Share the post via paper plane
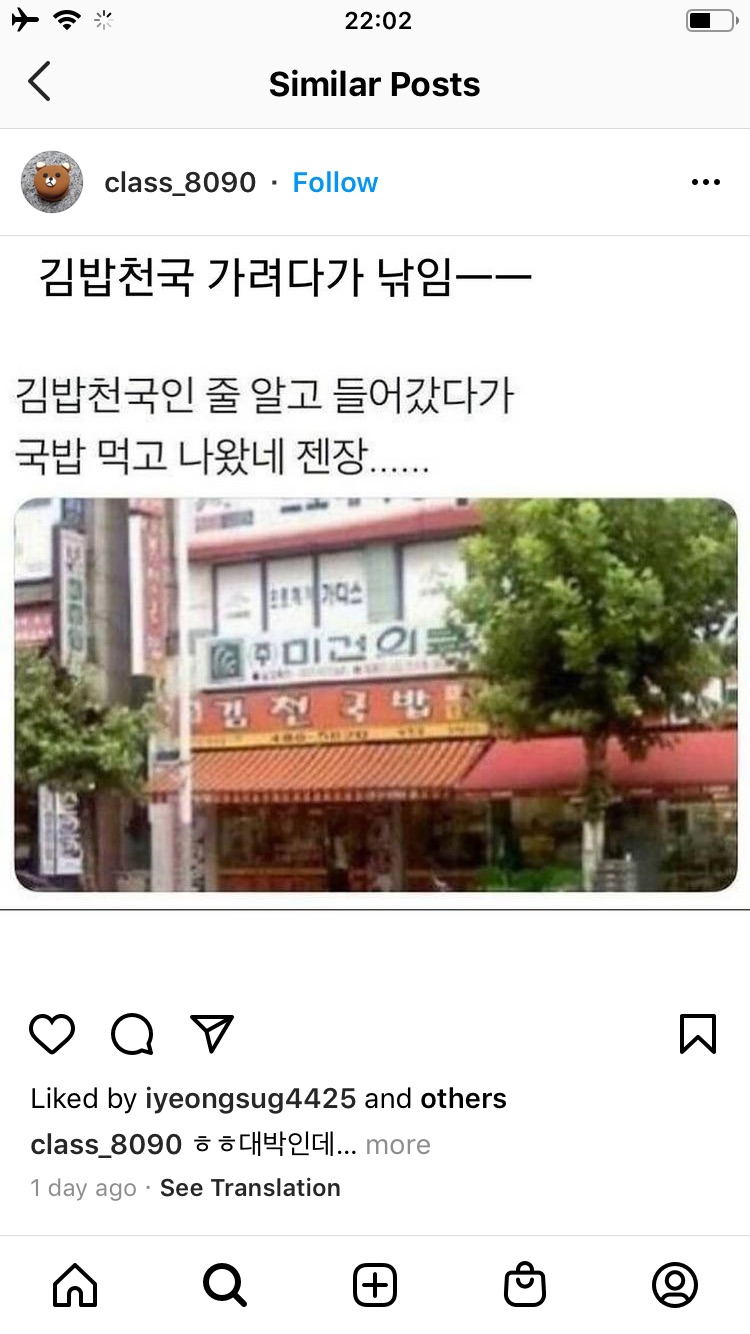This screenshot has width=750, height=1334. tap(212, 1034)
